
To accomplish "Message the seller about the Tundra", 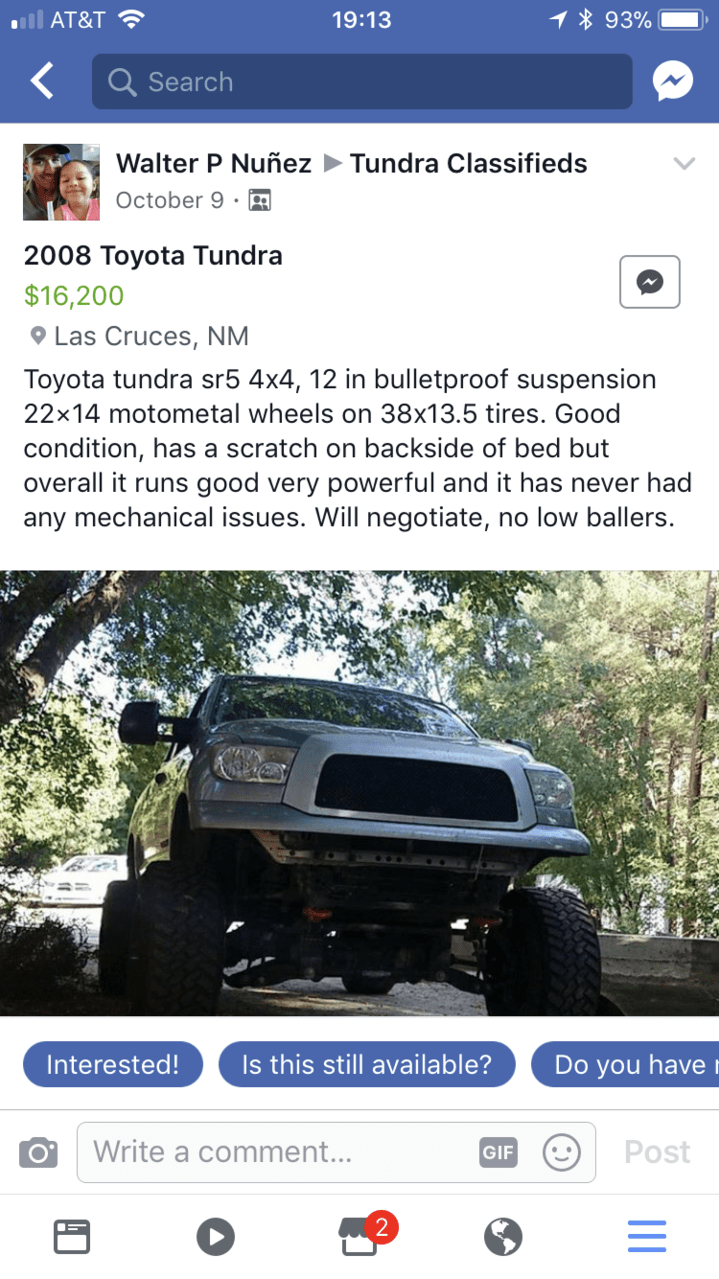I will click(649, 282).
